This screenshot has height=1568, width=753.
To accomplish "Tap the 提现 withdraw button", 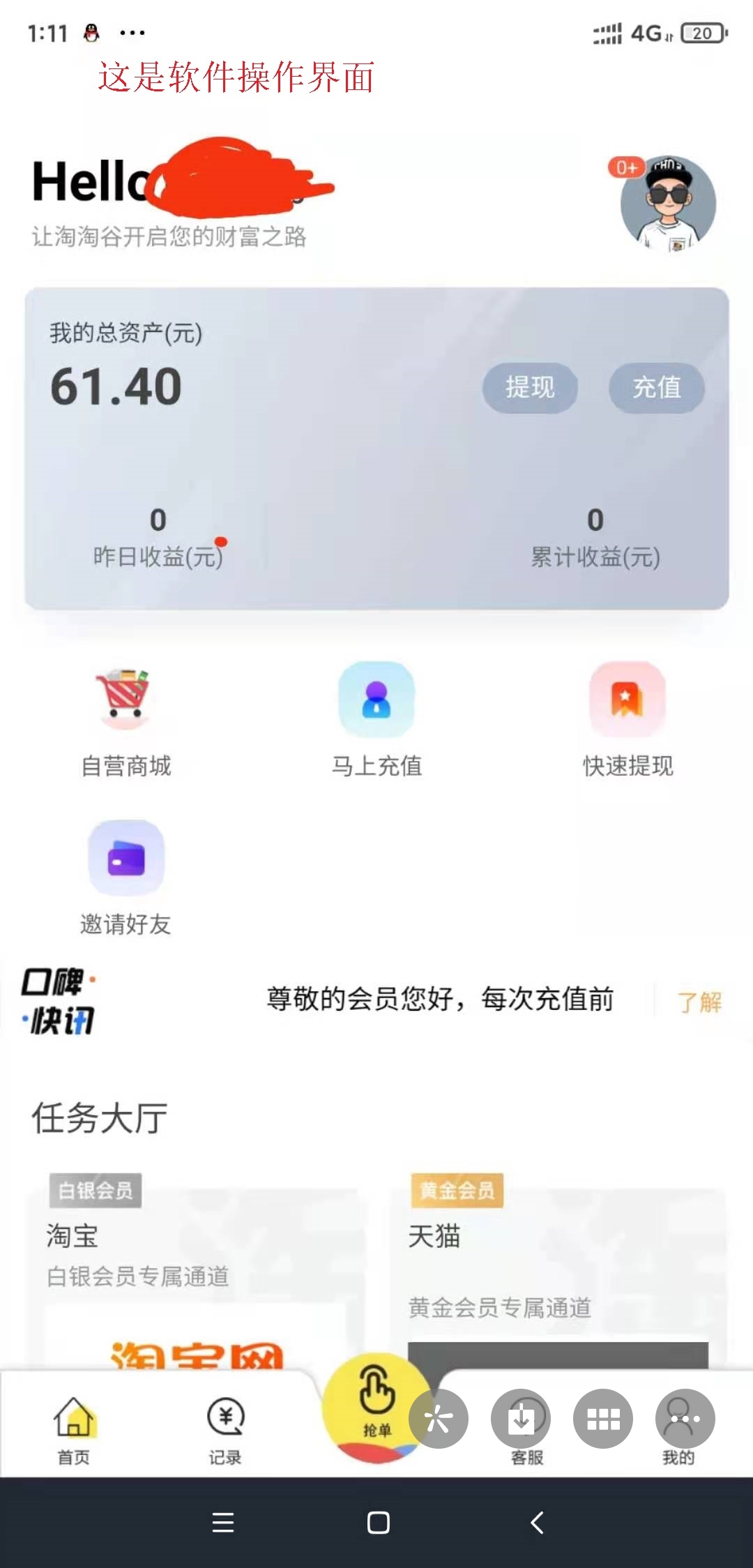I will 530,389.
